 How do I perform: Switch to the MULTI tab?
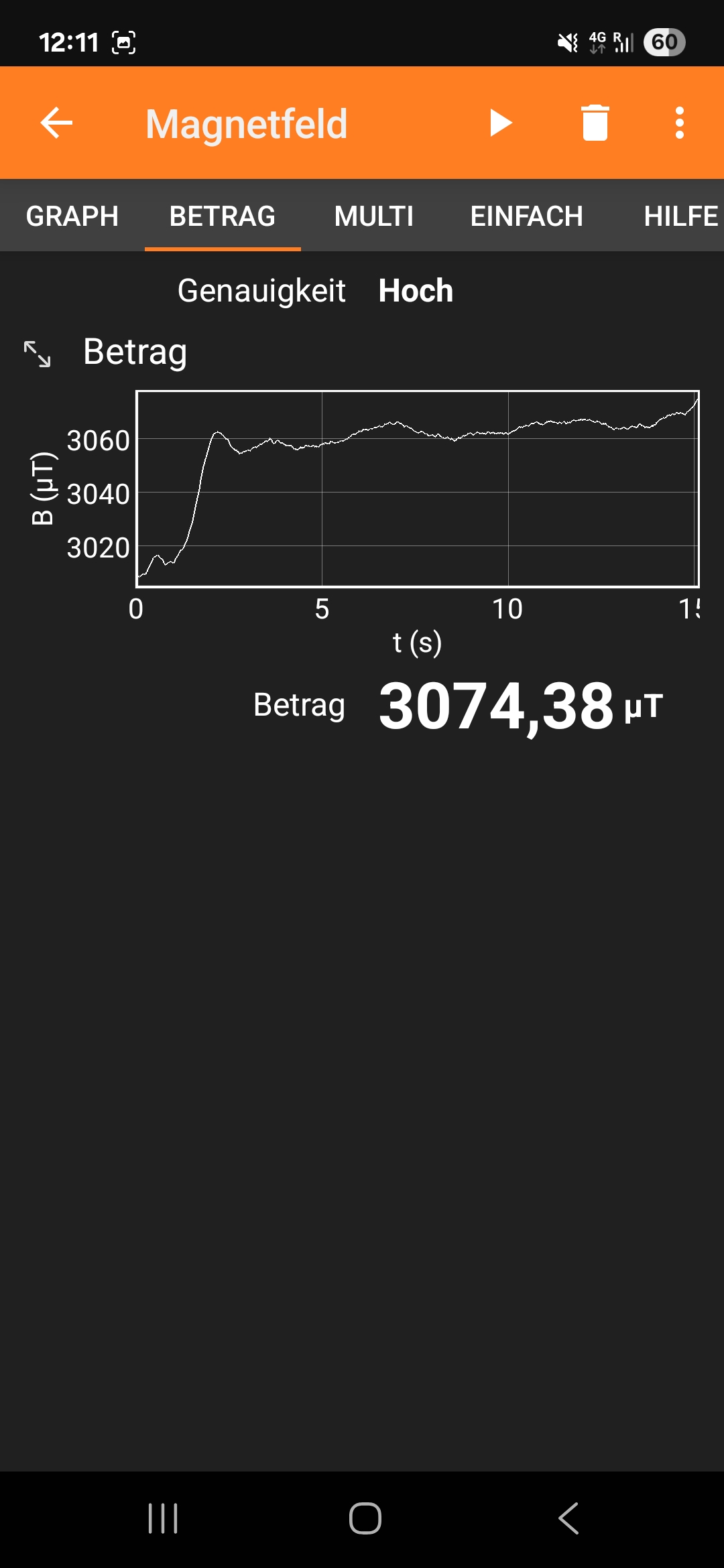[374, 216]
